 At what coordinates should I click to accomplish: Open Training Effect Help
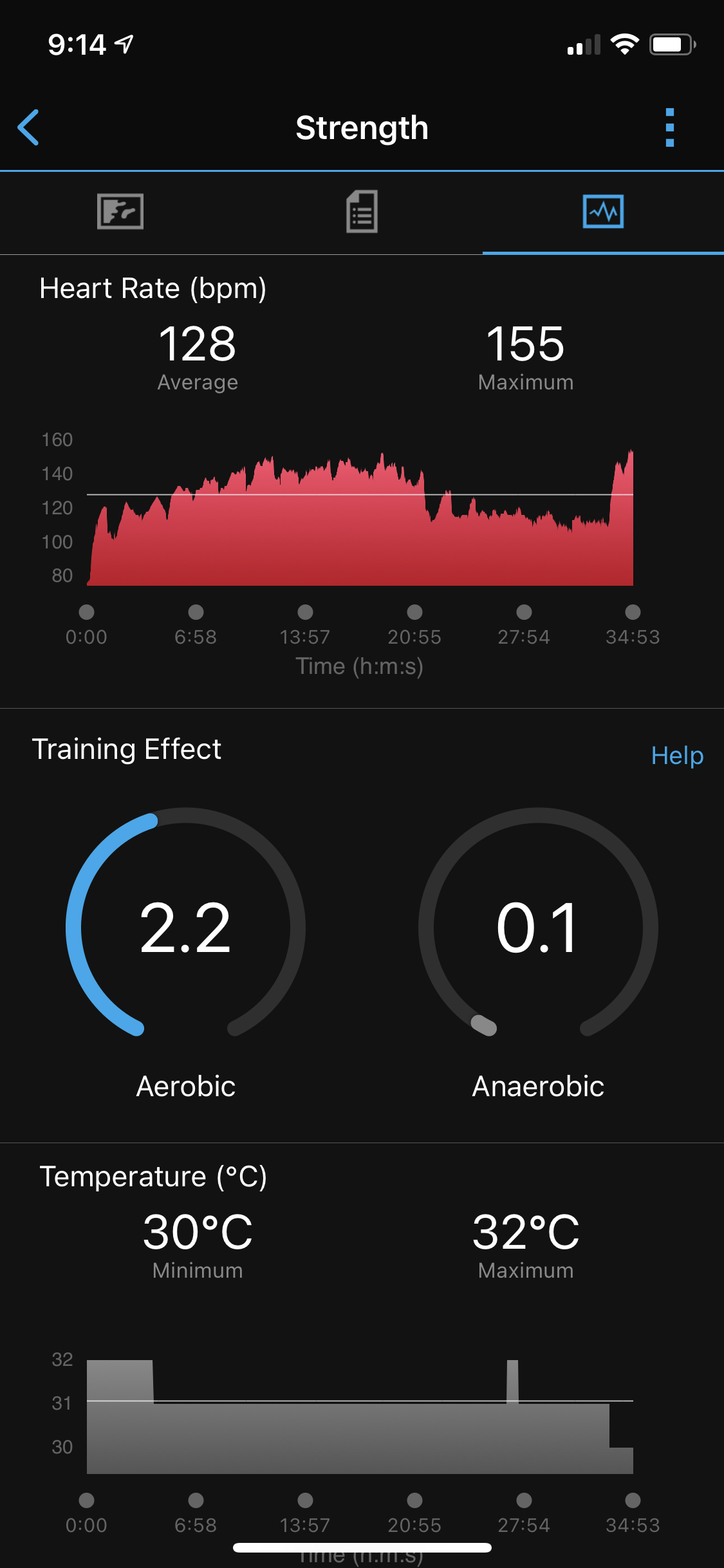pyautogui.click(x=676, y=755)
